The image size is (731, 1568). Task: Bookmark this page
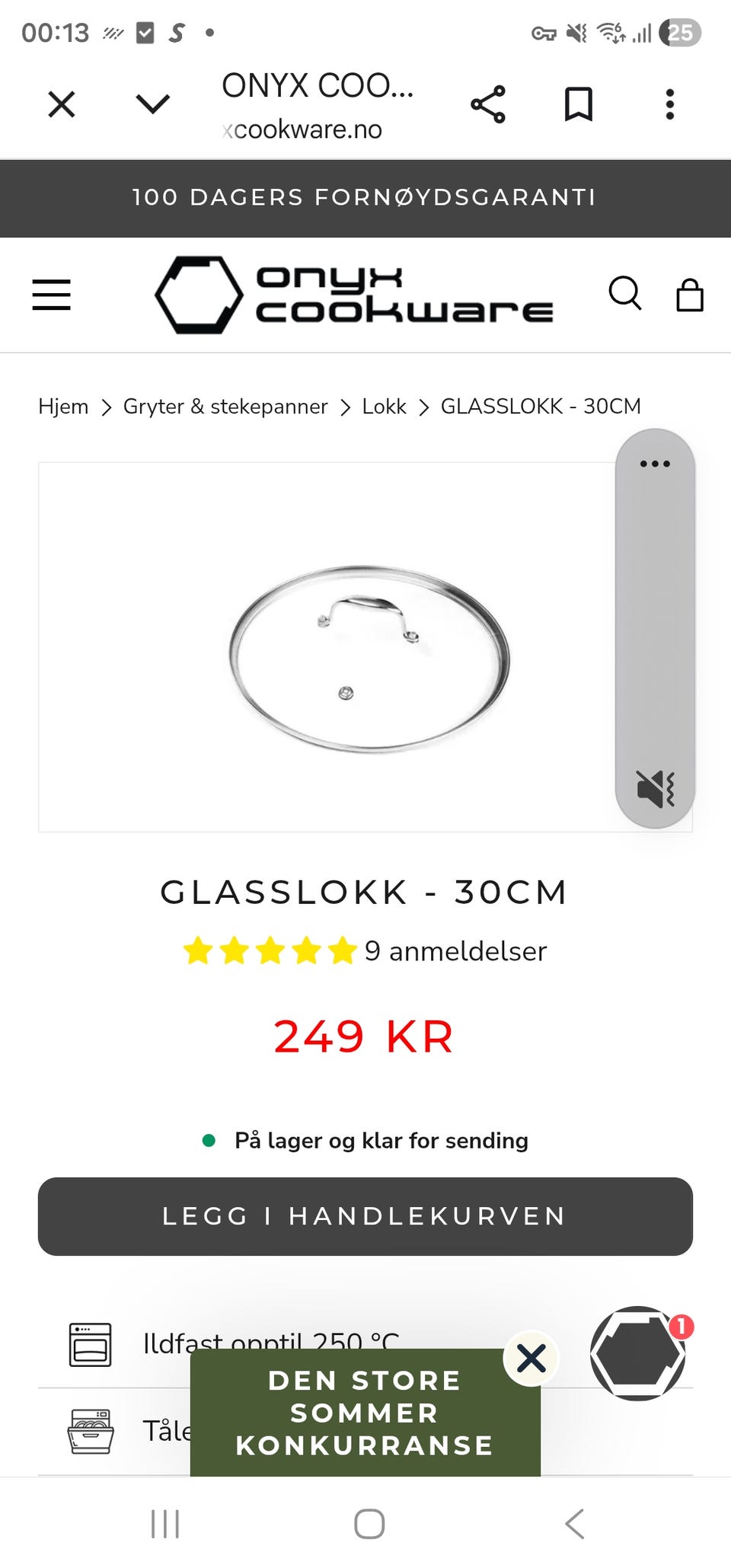[x=579, y=104]
